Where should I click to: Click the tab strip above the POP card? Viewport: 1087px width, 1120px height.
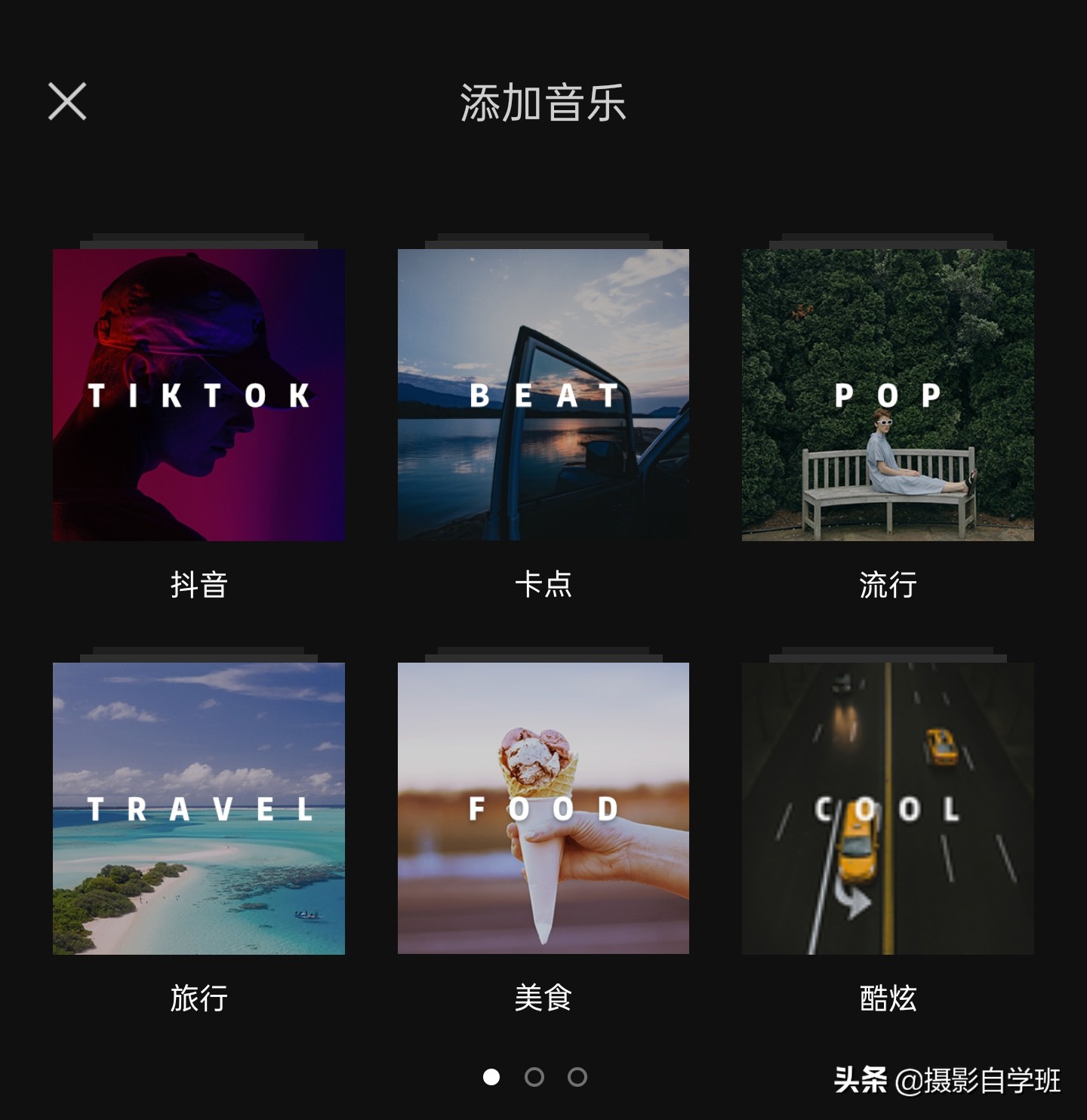[x=888, y=237]
